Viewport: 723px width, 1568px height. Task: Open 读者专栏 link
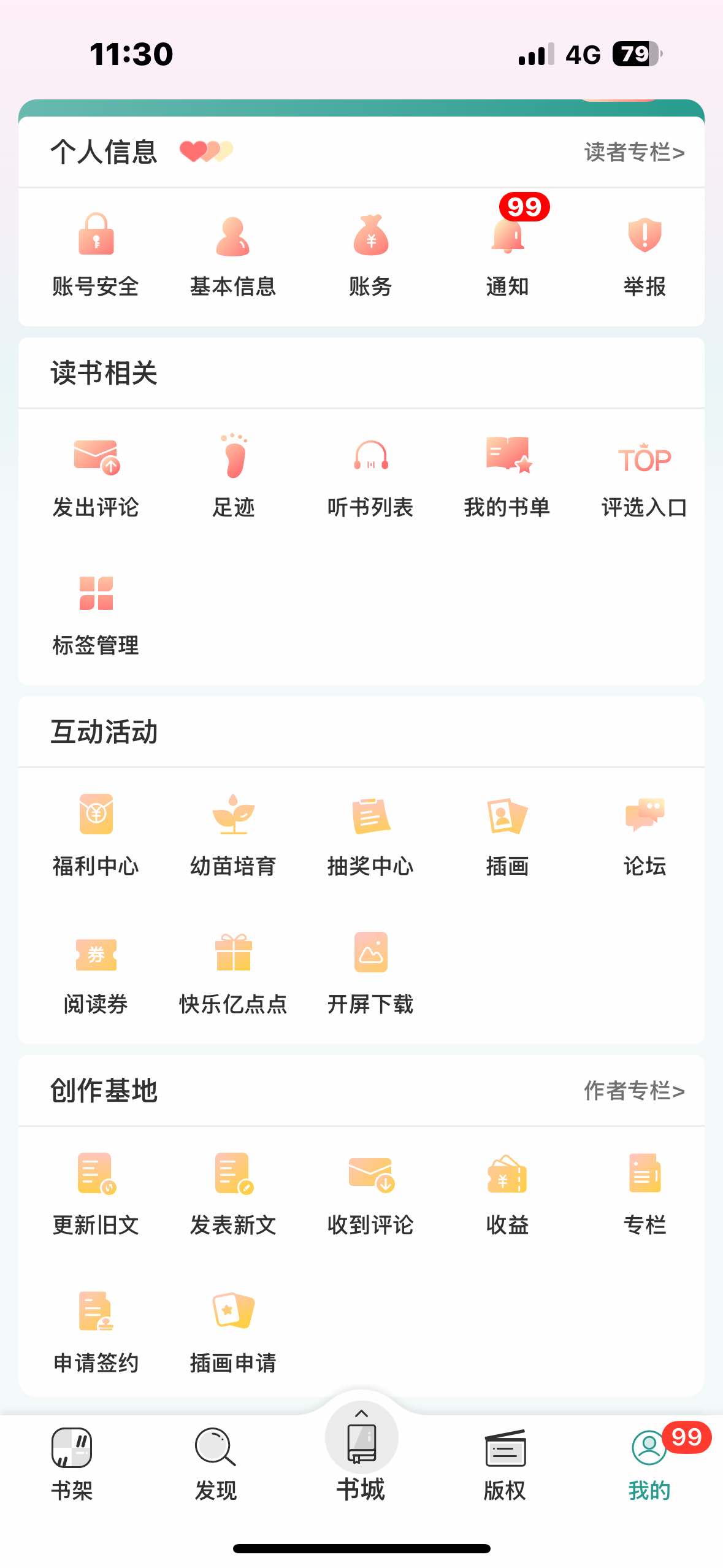pos(634,152)
